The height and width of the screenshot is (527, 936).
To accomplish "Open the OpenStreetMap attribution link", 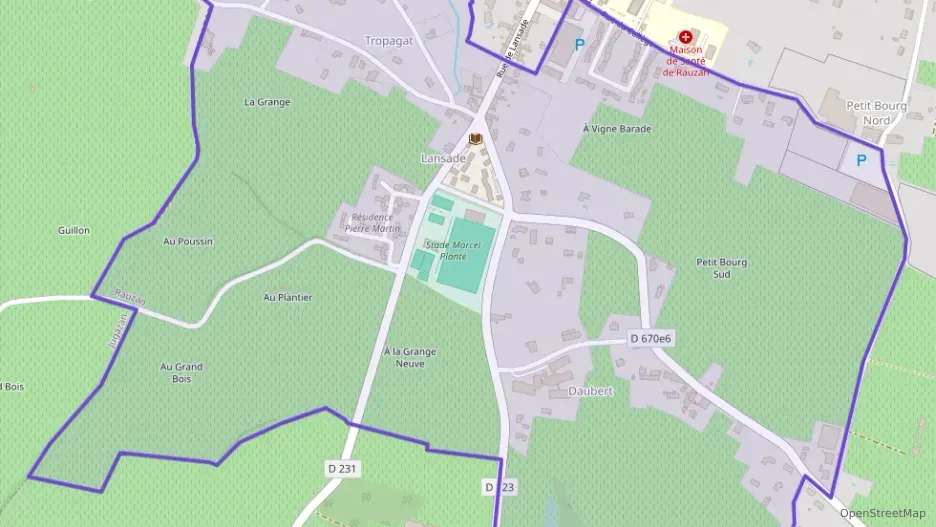I will (882, 513).
